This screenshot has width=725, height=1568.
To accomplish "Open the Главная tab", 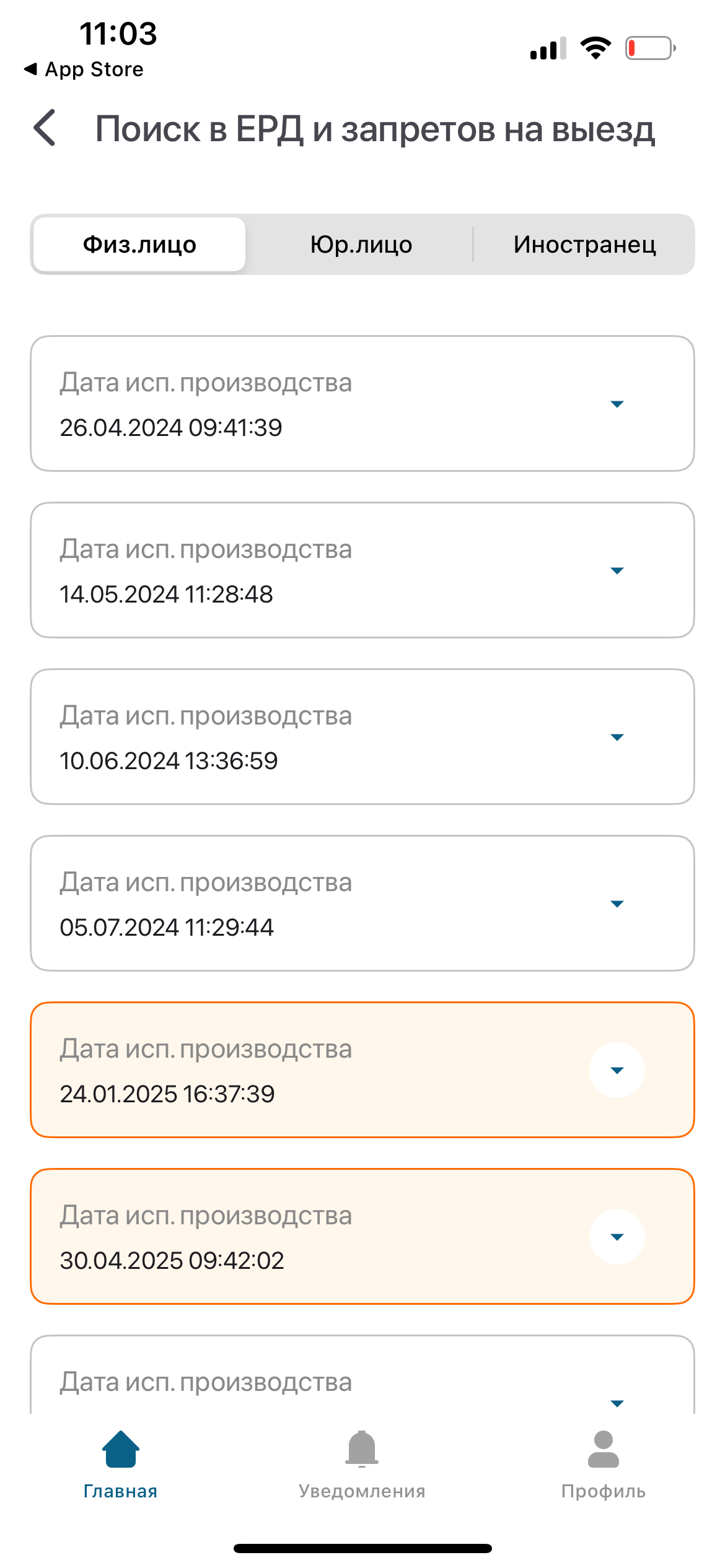I will tap(121, 1465).
